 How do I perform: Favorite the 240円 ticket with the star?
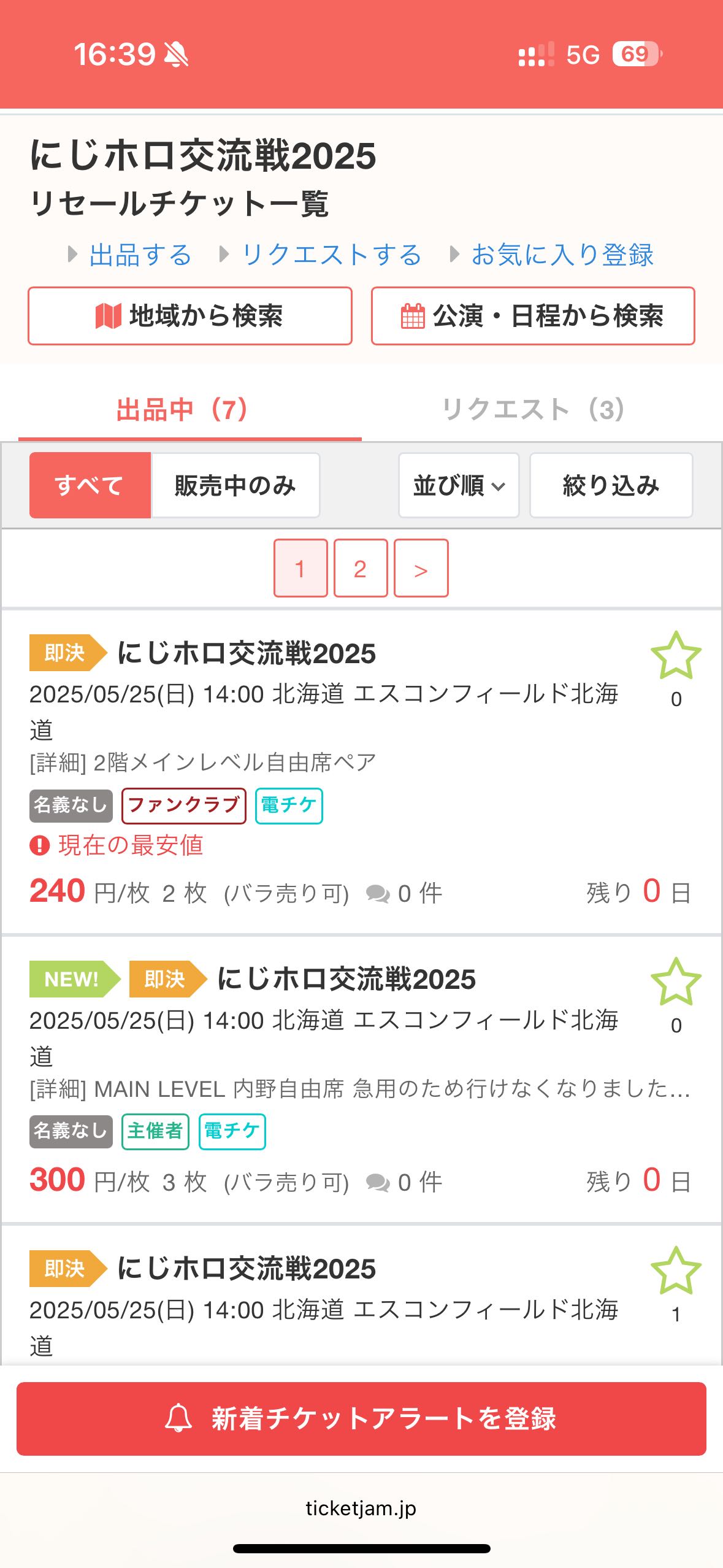point(676,656)
